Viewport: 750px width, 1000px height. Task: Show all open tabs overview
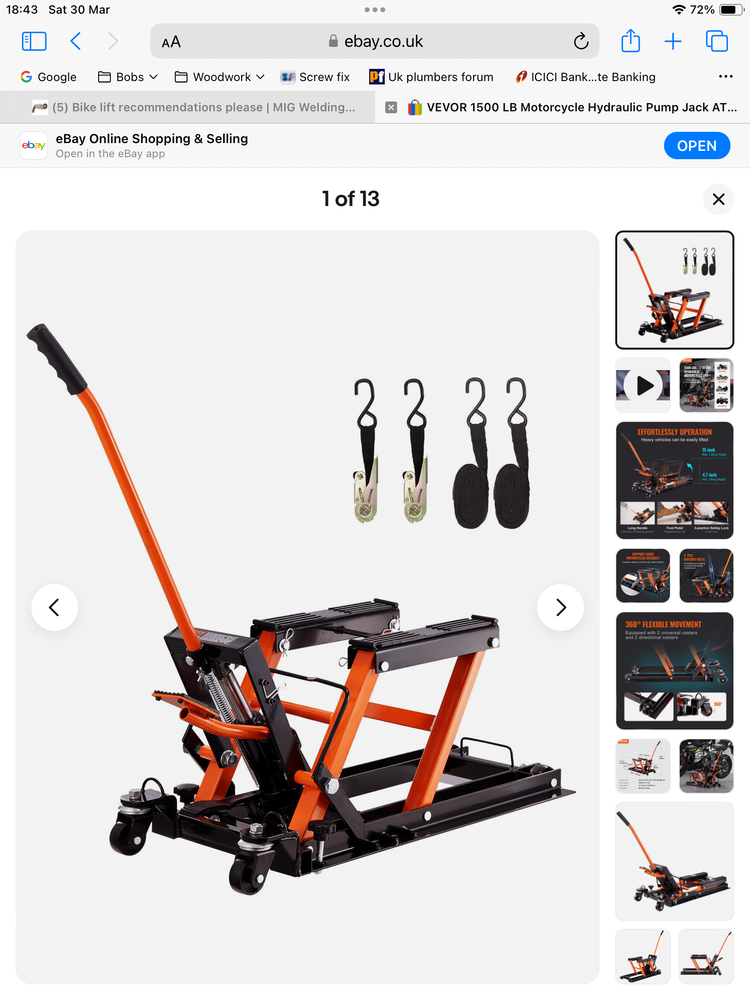716,41
